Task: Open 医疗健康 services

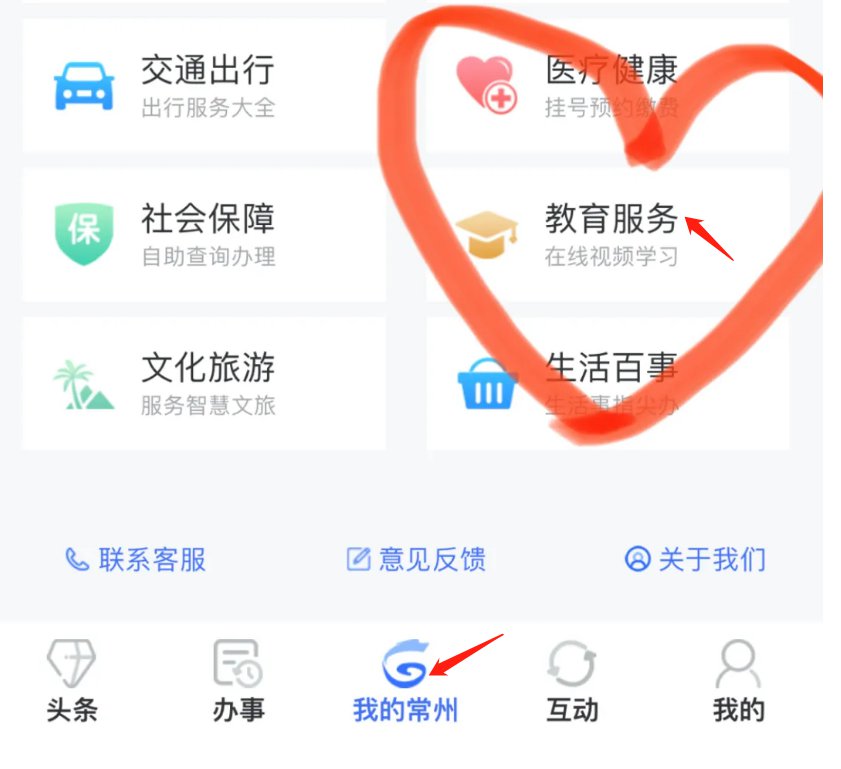Action: (x=607, y=86)
